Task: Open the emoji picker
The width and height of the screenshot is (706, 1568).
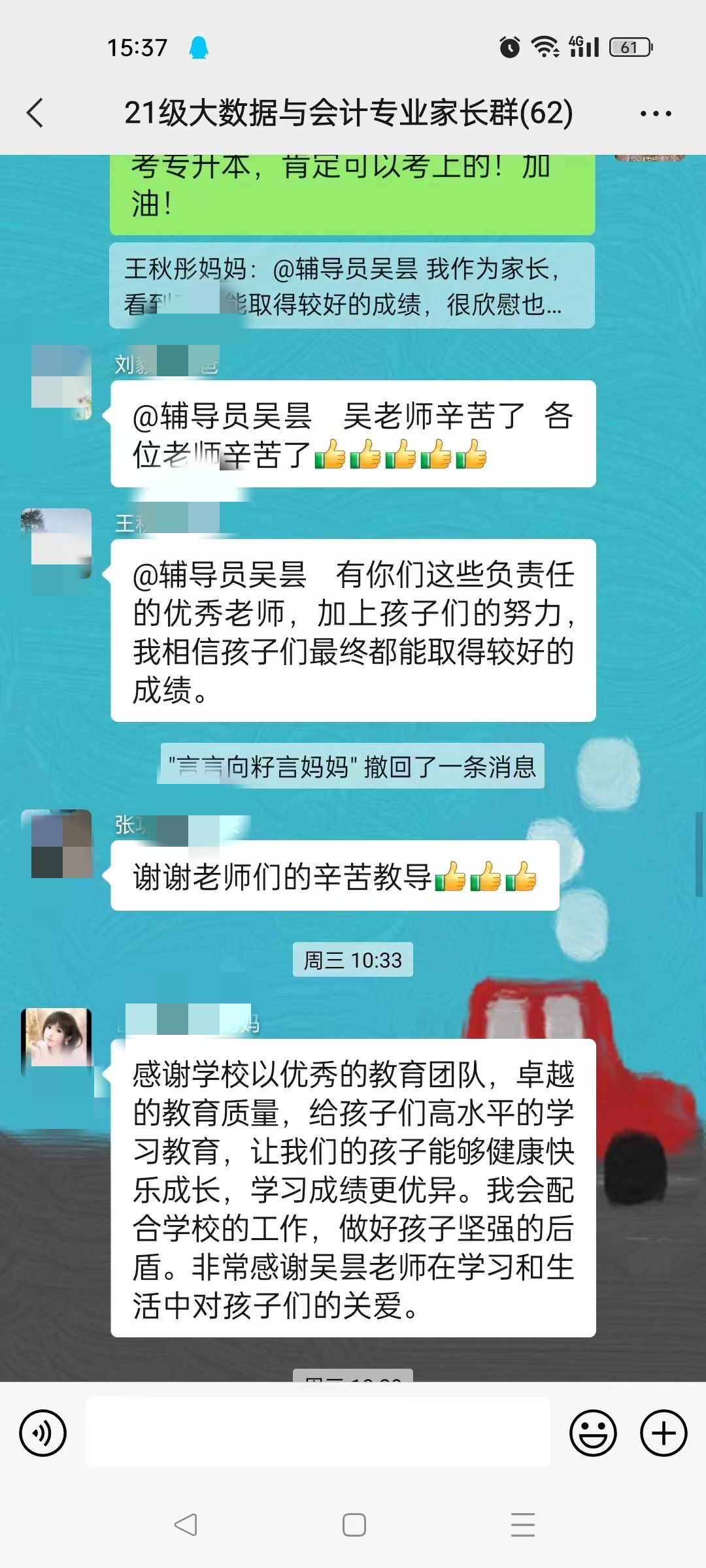Action: point(593,1433)
